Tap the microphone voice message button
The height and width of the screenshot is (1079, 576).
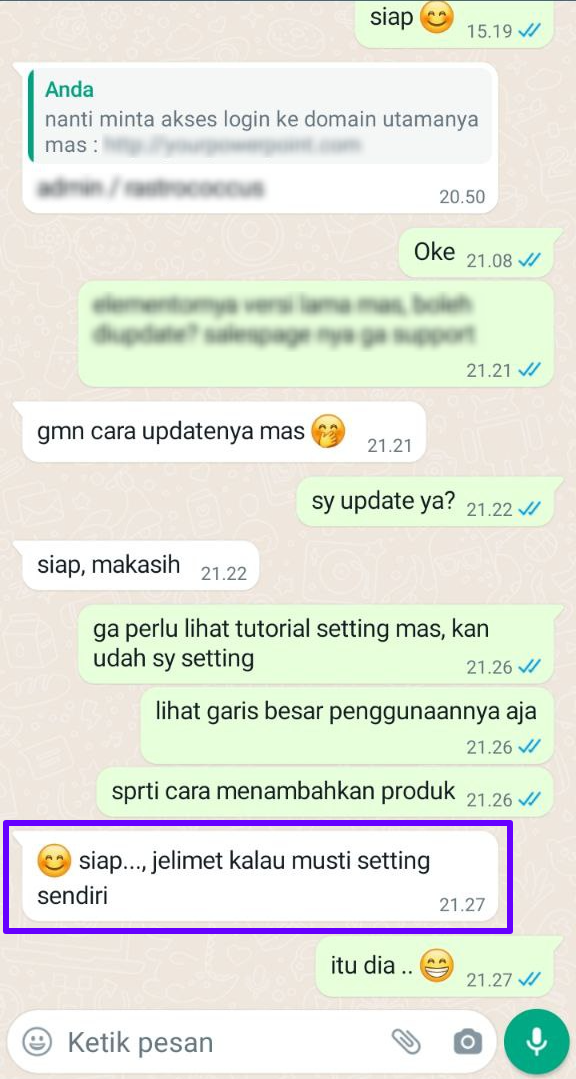pyautogui.click(x=537, y=1042)
